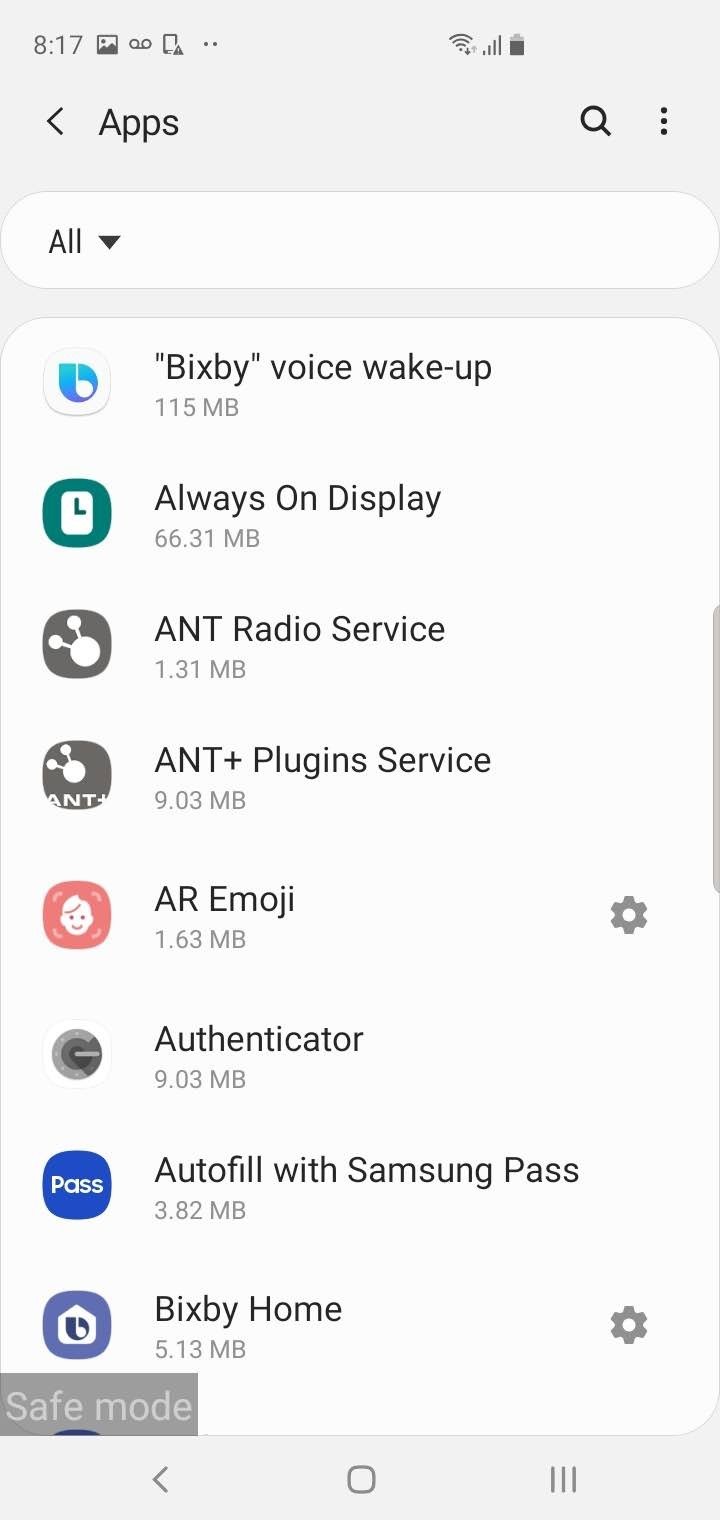Viewport: 720px width, 1520px height.
Task: Go back from the Apps screen
Action: coord(56,122)
